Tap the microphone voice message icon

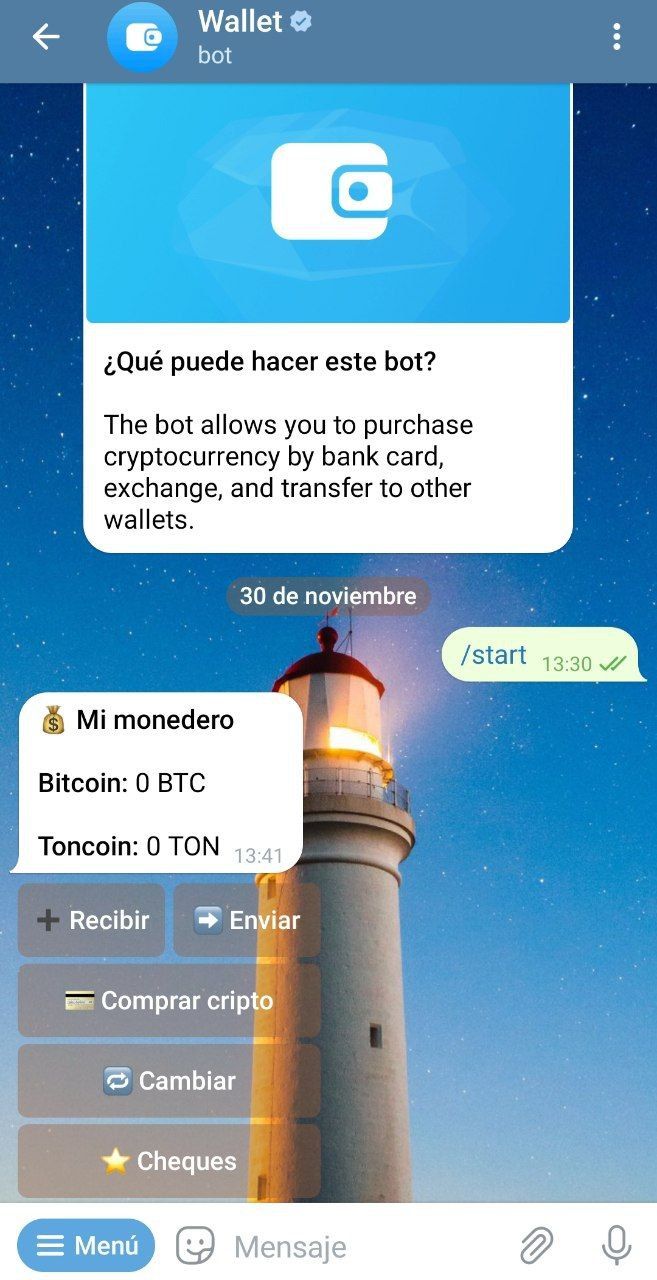click(x=616, y=1246)
